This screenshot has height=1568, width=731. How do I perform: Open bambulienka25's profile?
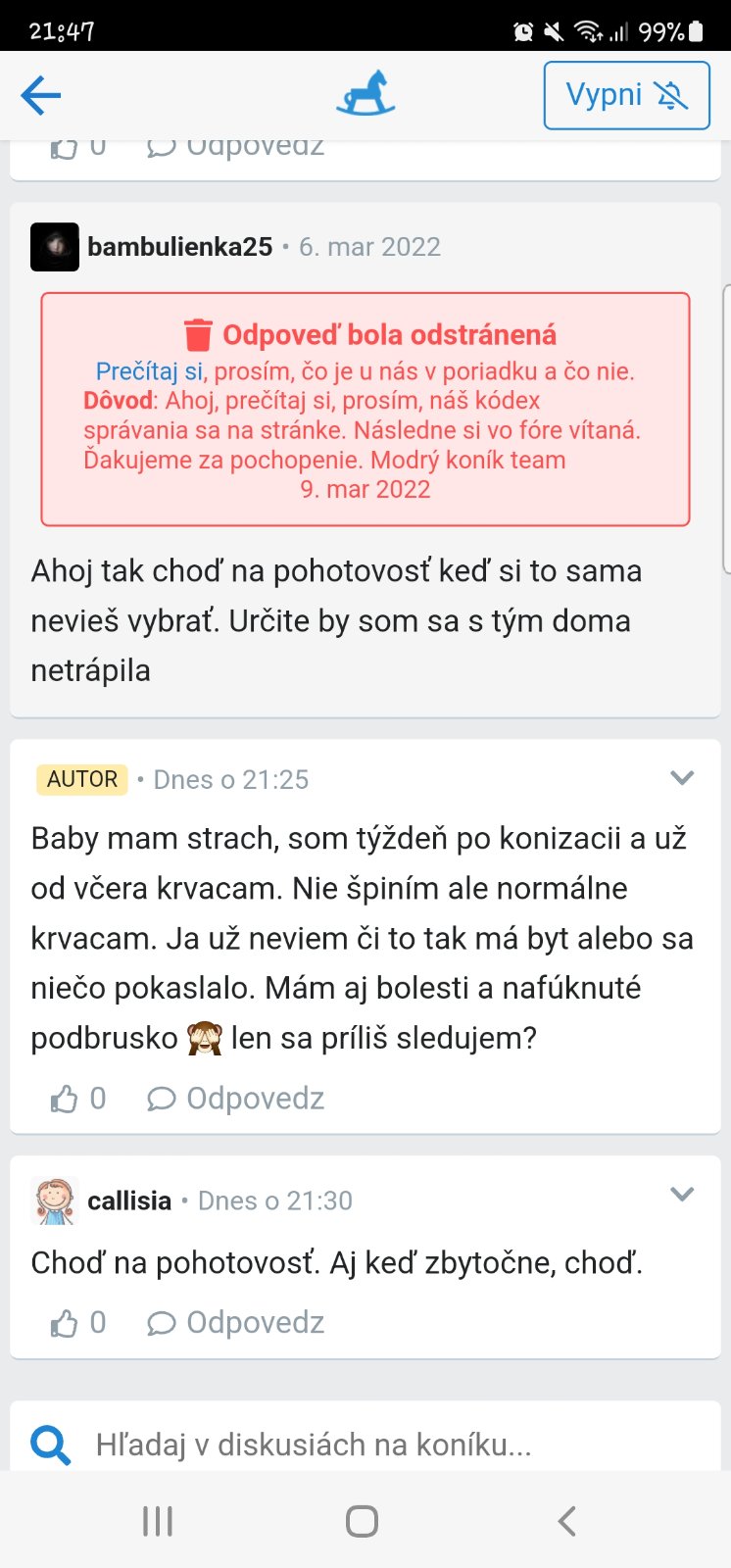pos(179,247)
